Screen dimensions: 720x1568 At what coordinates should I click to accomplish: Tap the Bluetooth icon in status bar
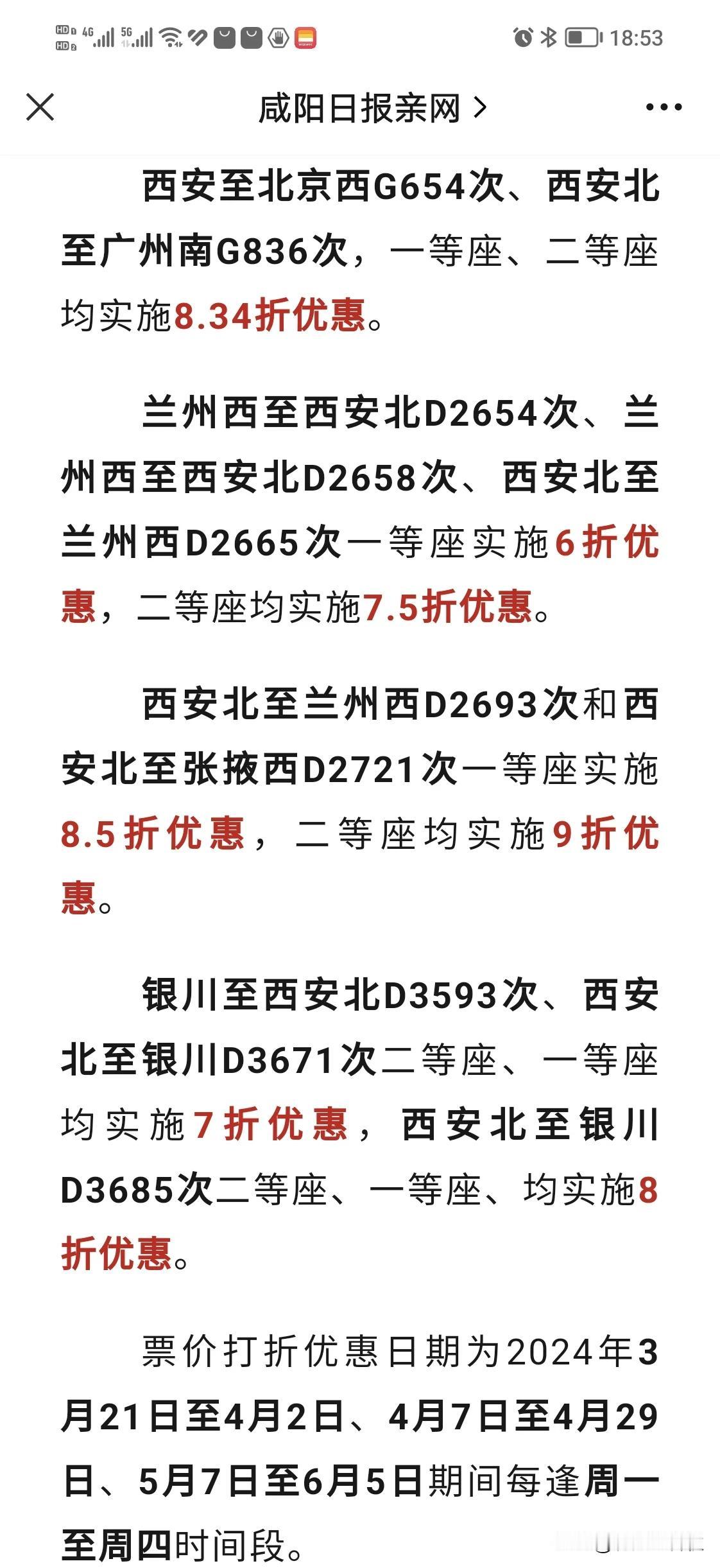549,37
